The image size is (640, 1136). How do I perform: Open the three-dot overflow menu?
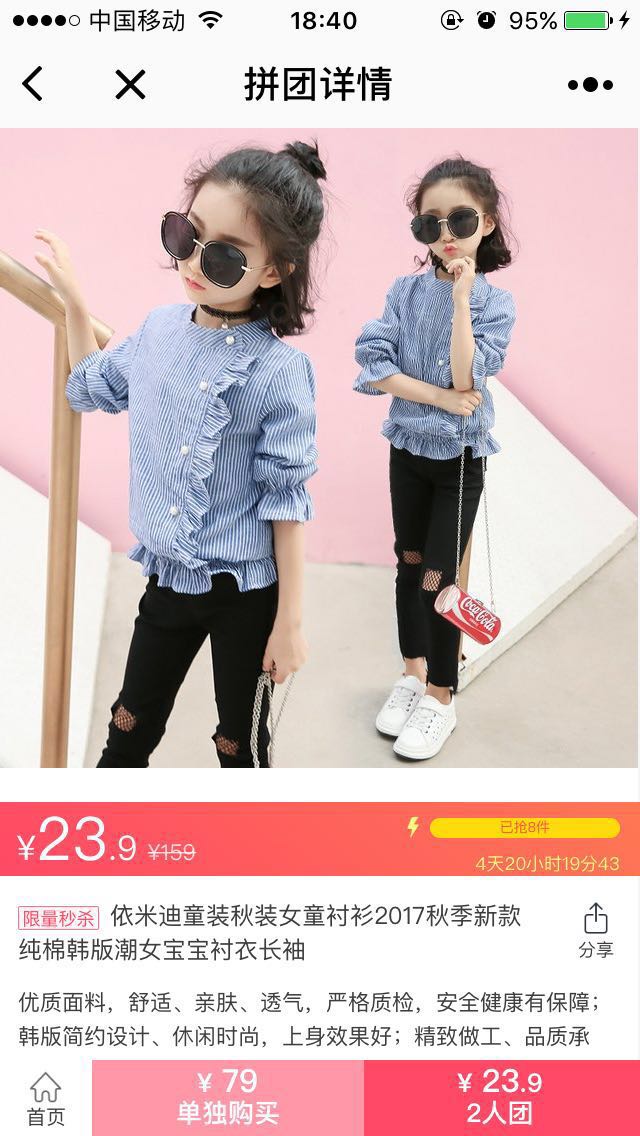(590, 85)
